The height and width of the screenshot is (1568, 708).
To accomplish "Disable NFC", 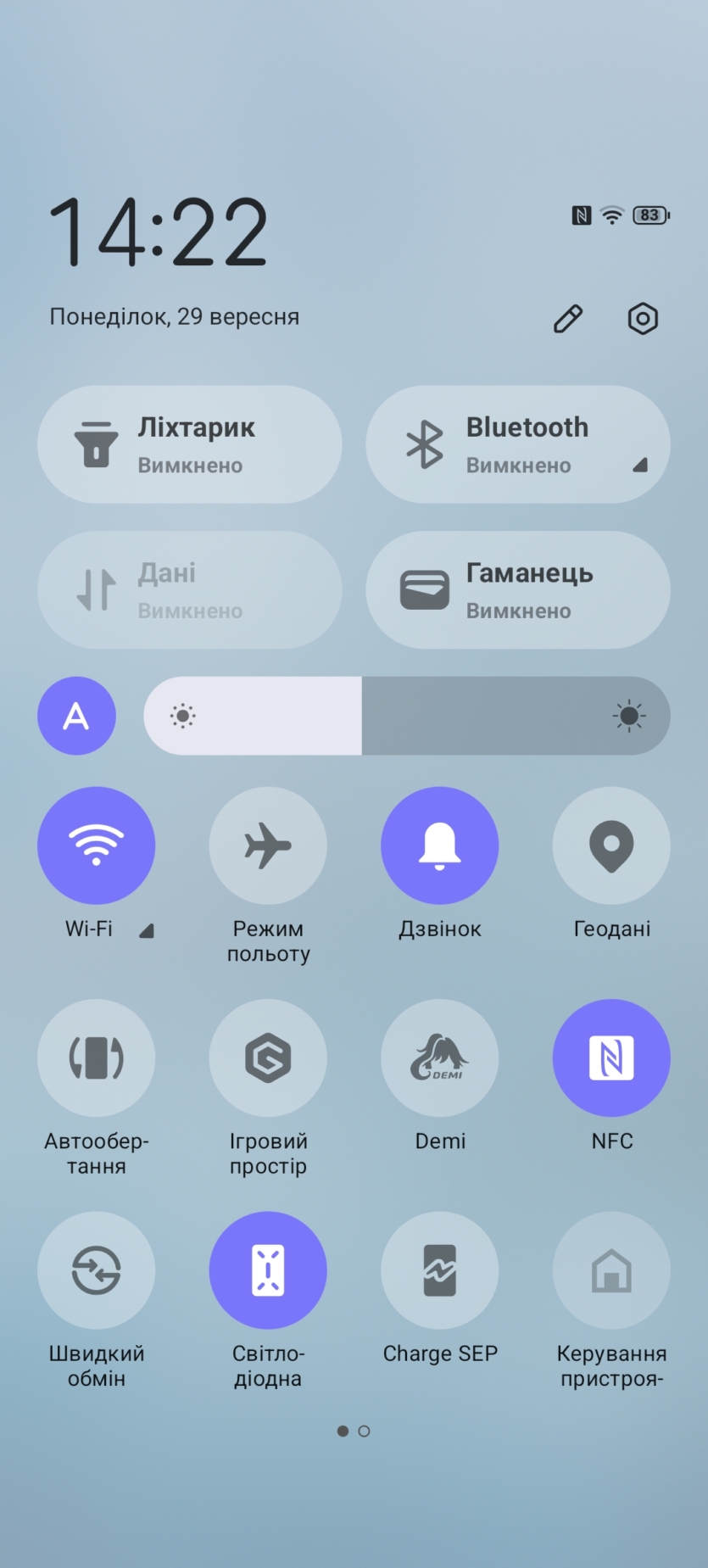I will click(x=611, y=1057).
